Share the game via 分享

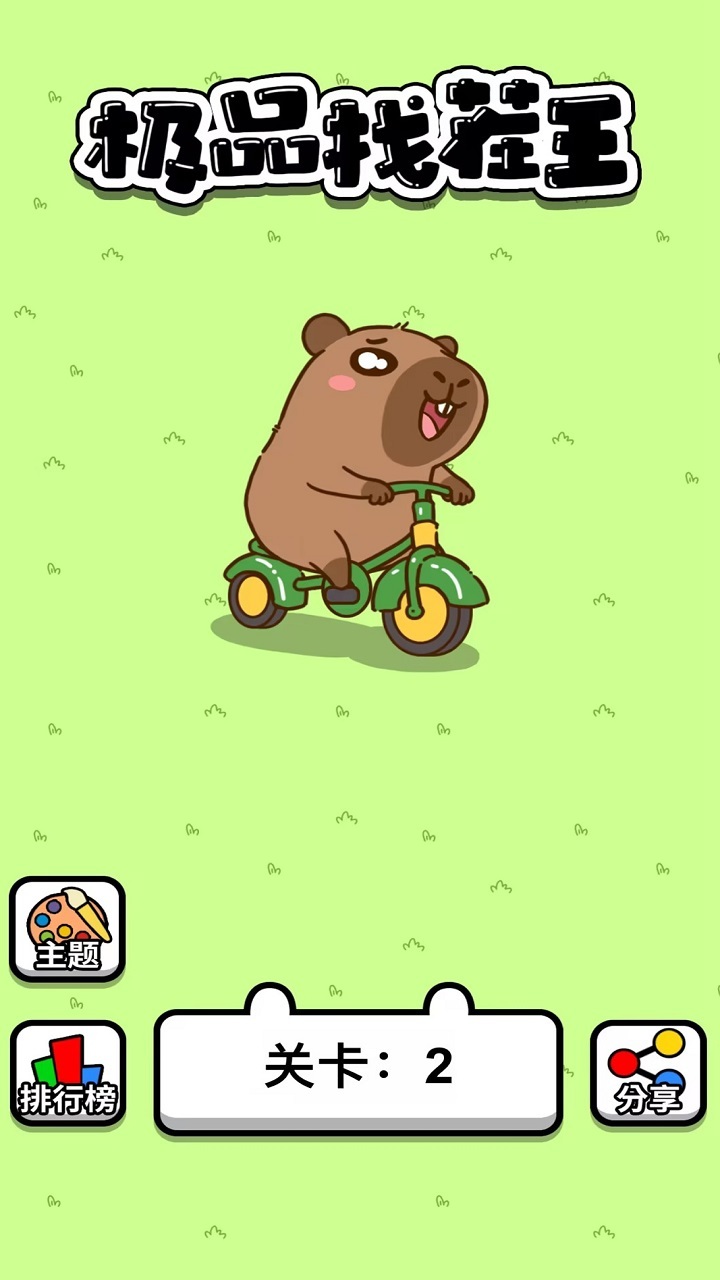point(648,1073)
